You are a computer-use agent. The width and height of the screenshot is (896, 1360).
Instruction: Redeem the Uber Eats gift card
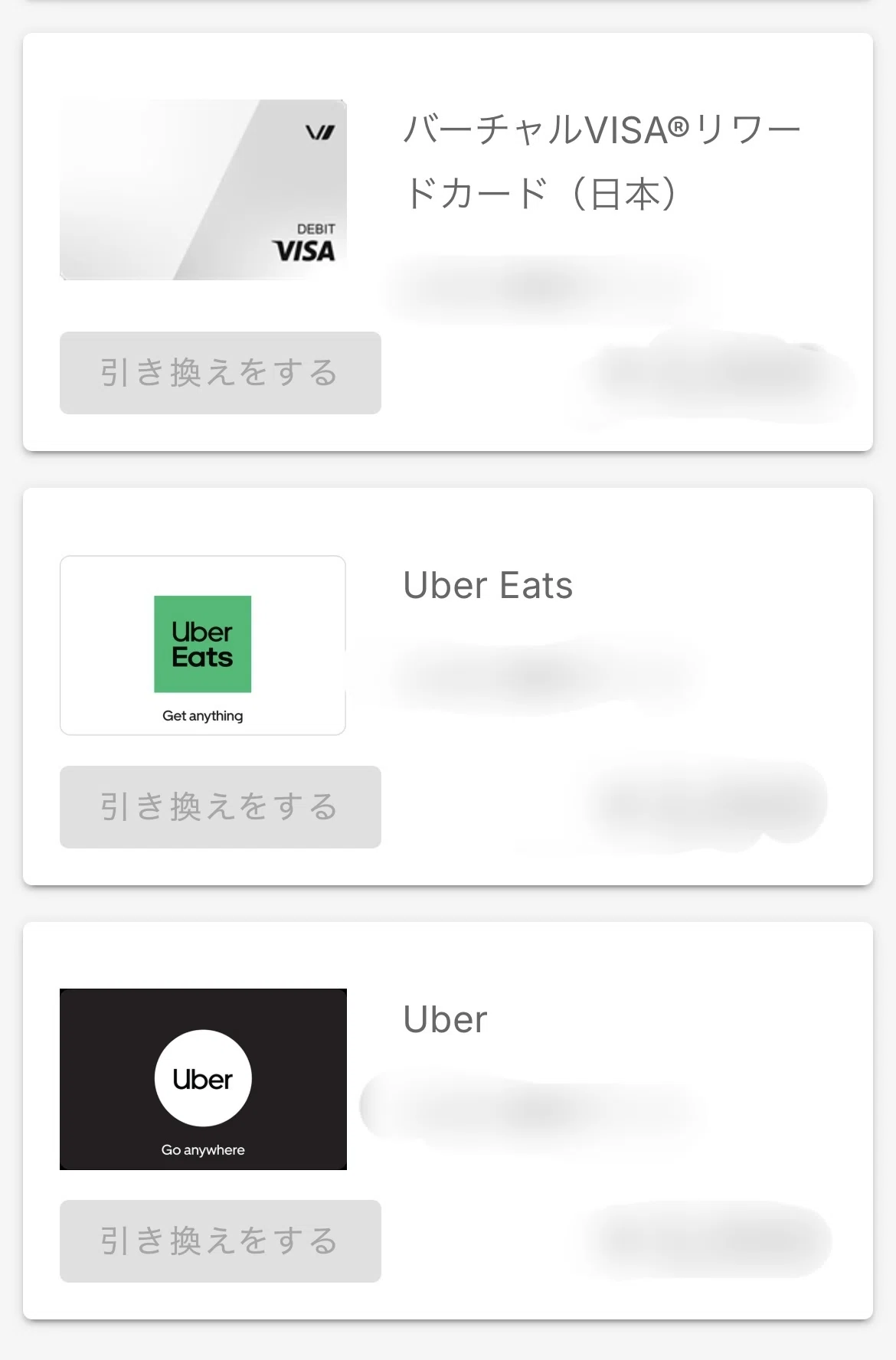220,807
